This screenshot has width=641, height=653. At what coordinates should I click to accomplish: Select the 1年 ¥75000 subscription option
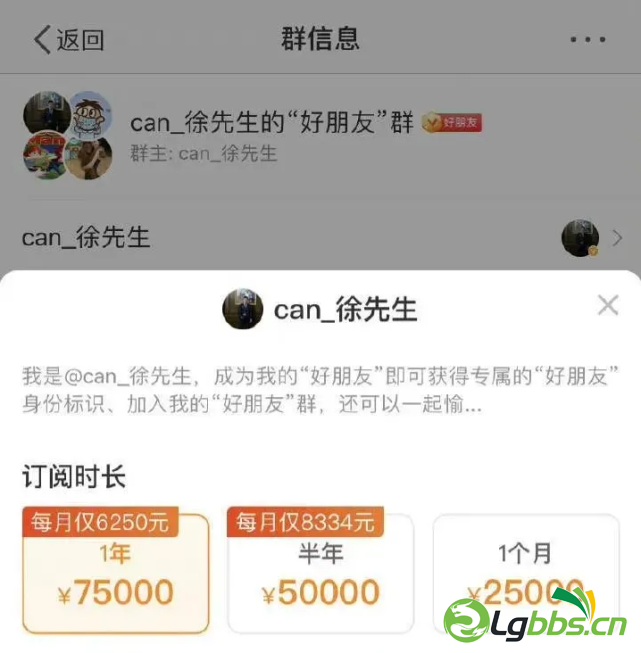tap(116, 577)
